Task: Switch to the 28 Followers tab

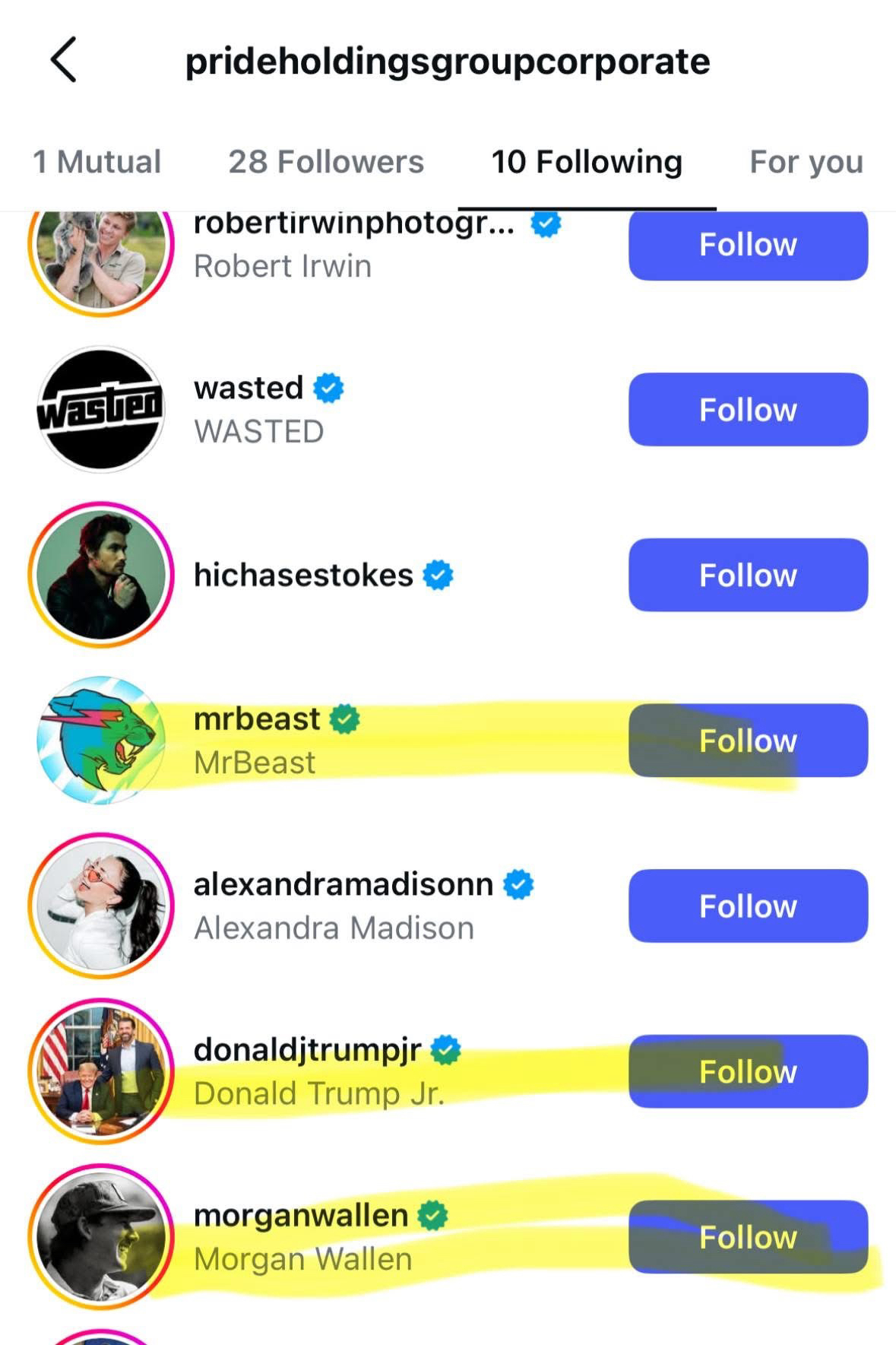Action: pyautogui.click(x=326, y=162)
